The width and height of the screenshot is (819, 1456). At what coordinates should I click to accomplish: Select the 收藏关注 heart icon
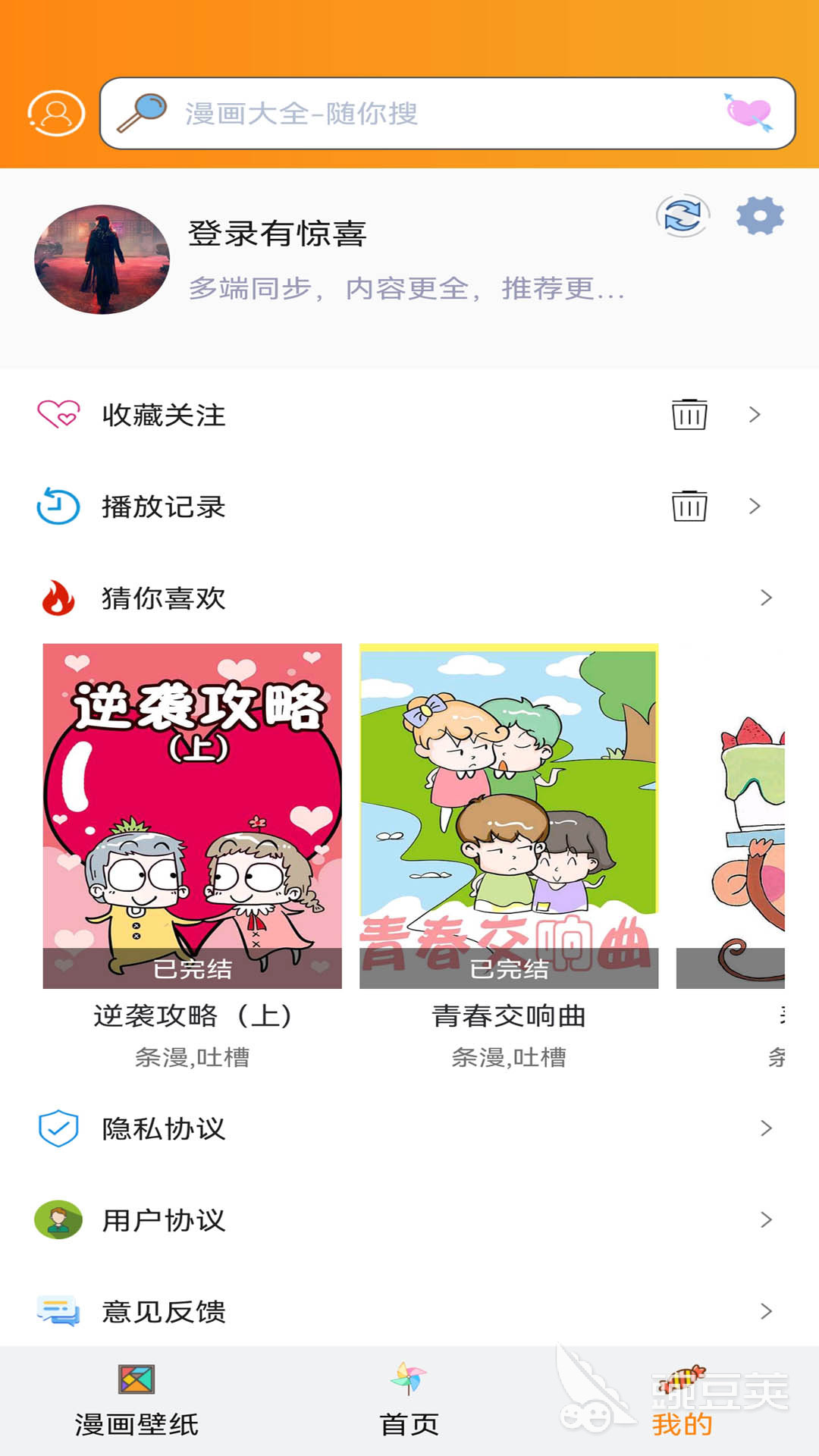click(58, 415)
